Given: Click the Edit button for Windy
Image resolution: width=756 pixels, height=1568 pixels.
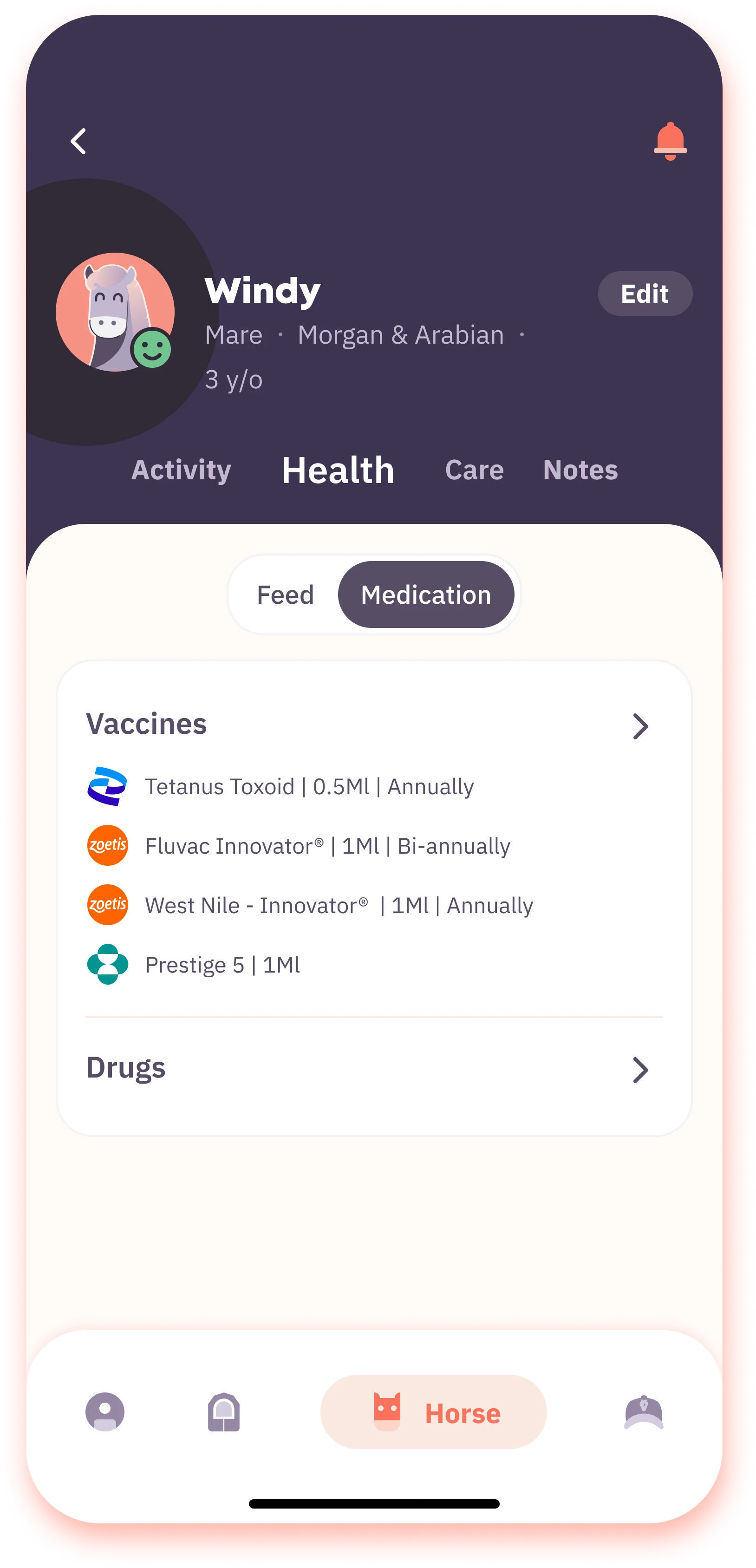Looking at the screenshot, I should (x=644, y=294).
